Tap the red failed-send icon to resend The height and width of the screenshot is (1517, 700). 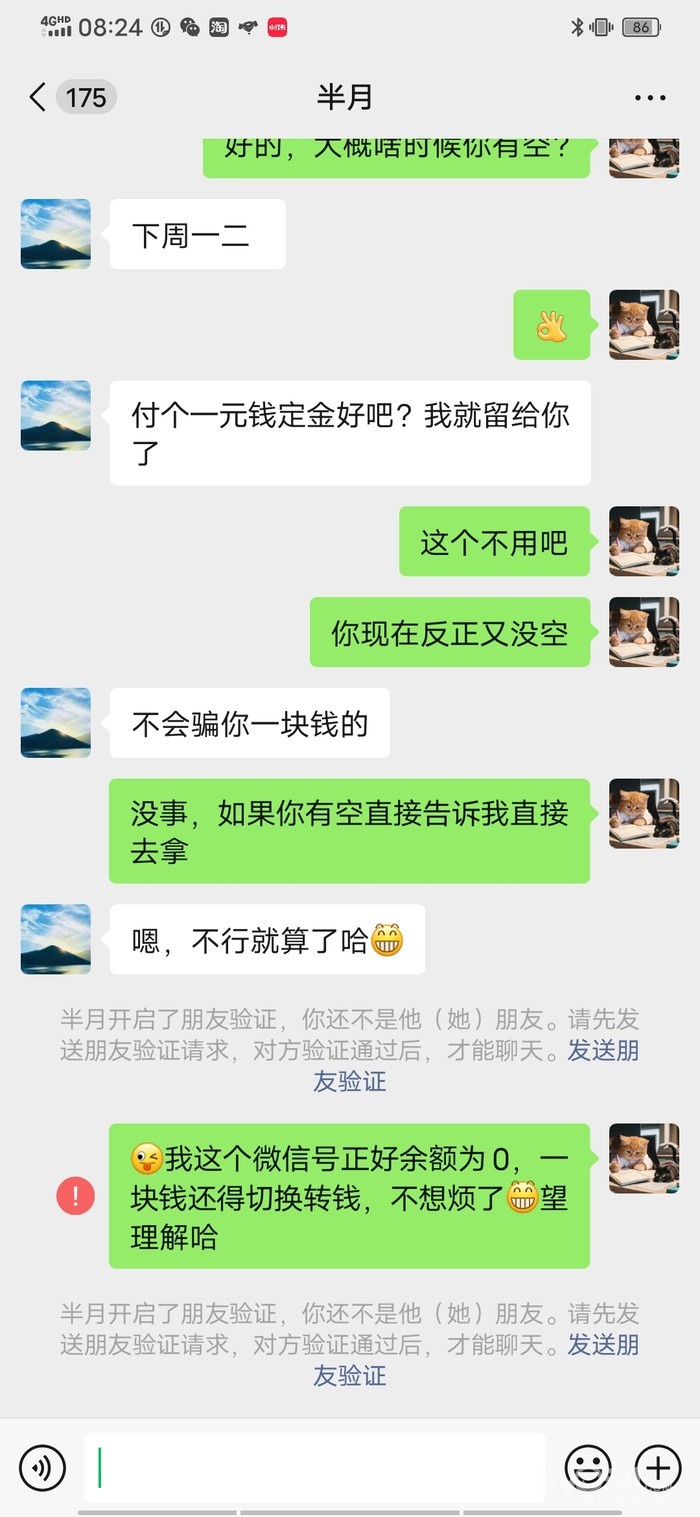click(76, 1195)
